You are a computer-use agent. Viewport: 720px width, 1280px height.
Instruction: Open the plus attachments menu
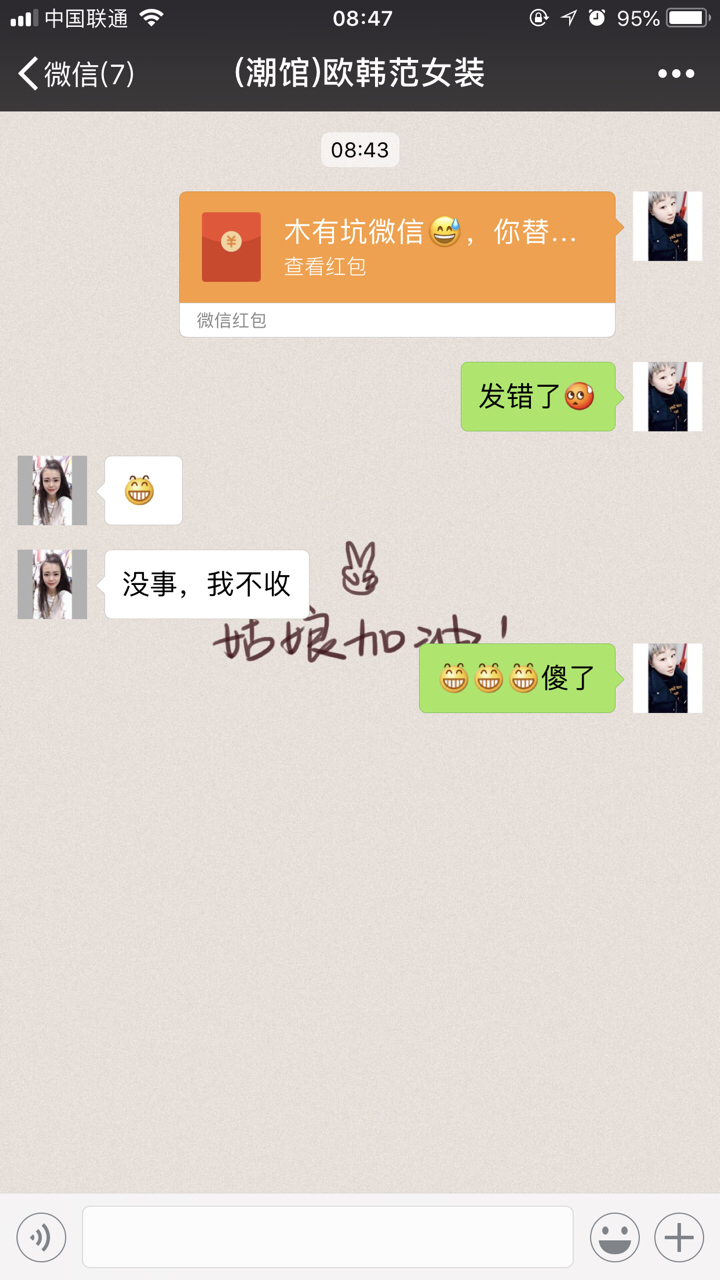pos(679,1238)
